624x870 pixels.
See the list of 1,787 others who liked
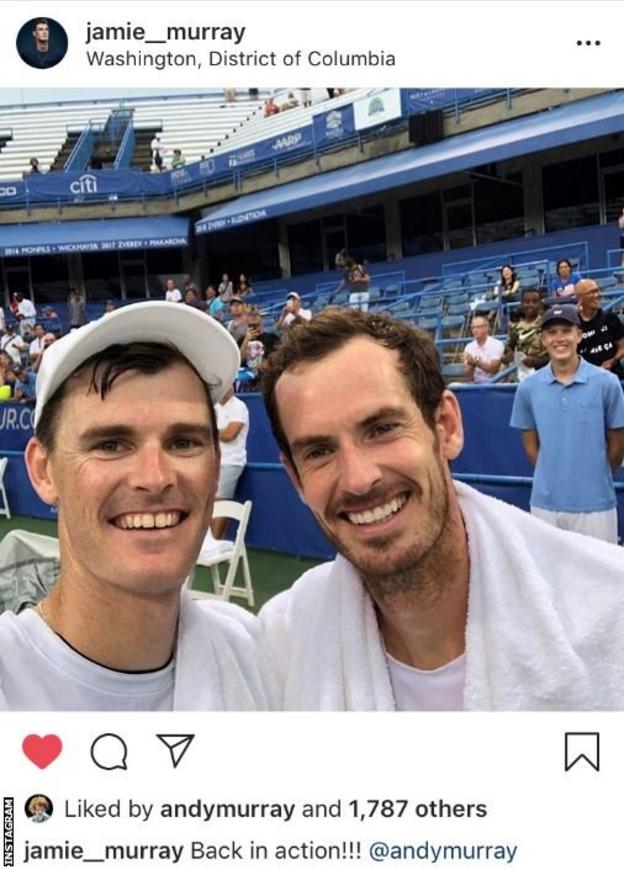point(417,809)
